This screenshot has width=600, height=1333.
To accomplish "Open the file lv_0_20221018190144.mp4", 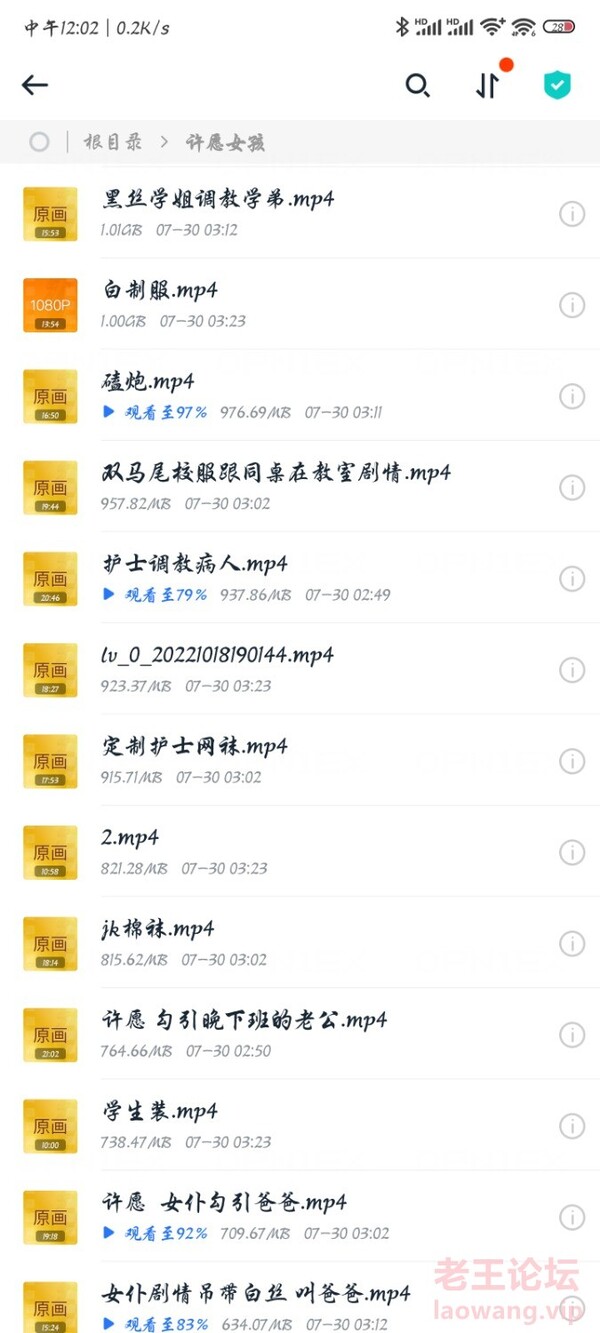I will pyautogui.click(x=300, y=669).
